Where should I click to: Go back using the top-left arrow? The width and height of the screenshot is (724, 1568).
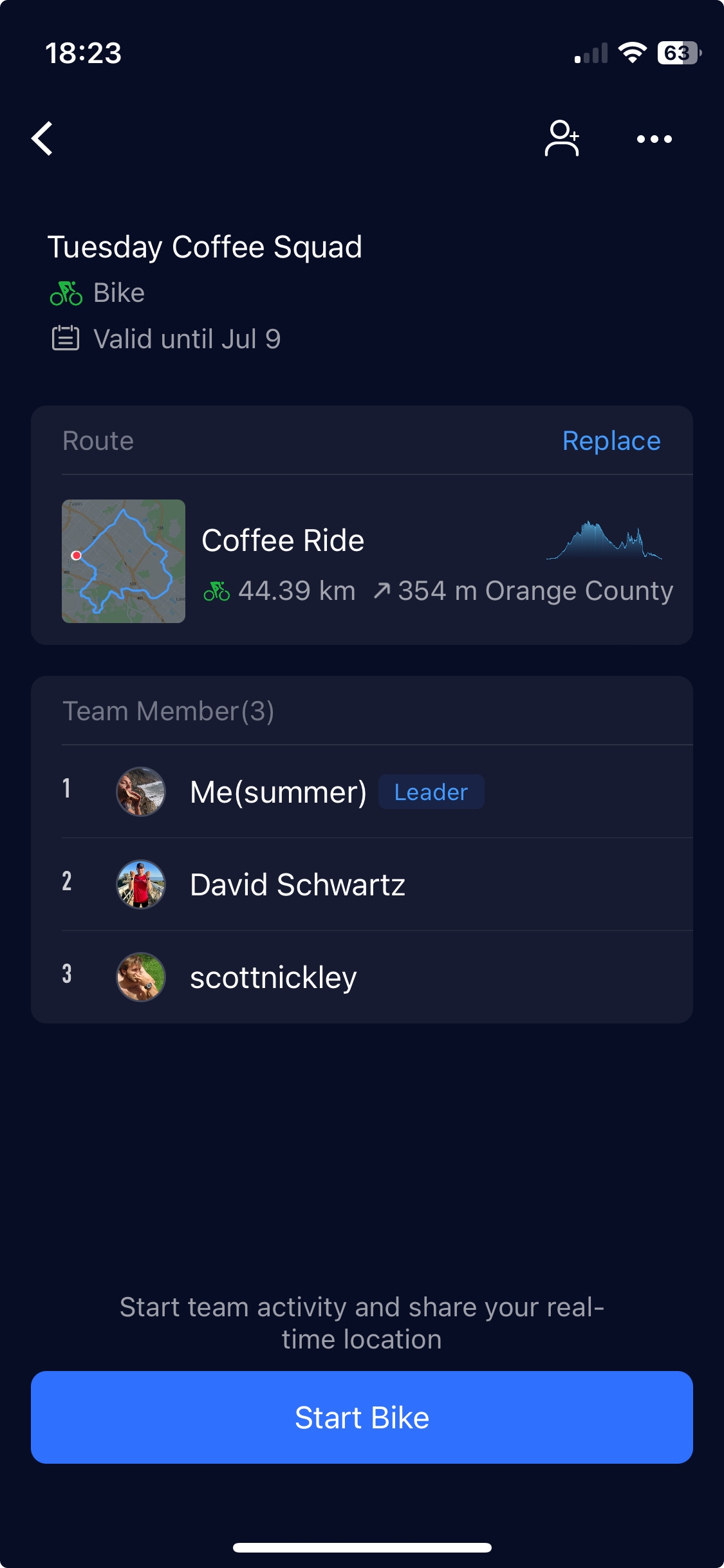(x=42, y=138)
